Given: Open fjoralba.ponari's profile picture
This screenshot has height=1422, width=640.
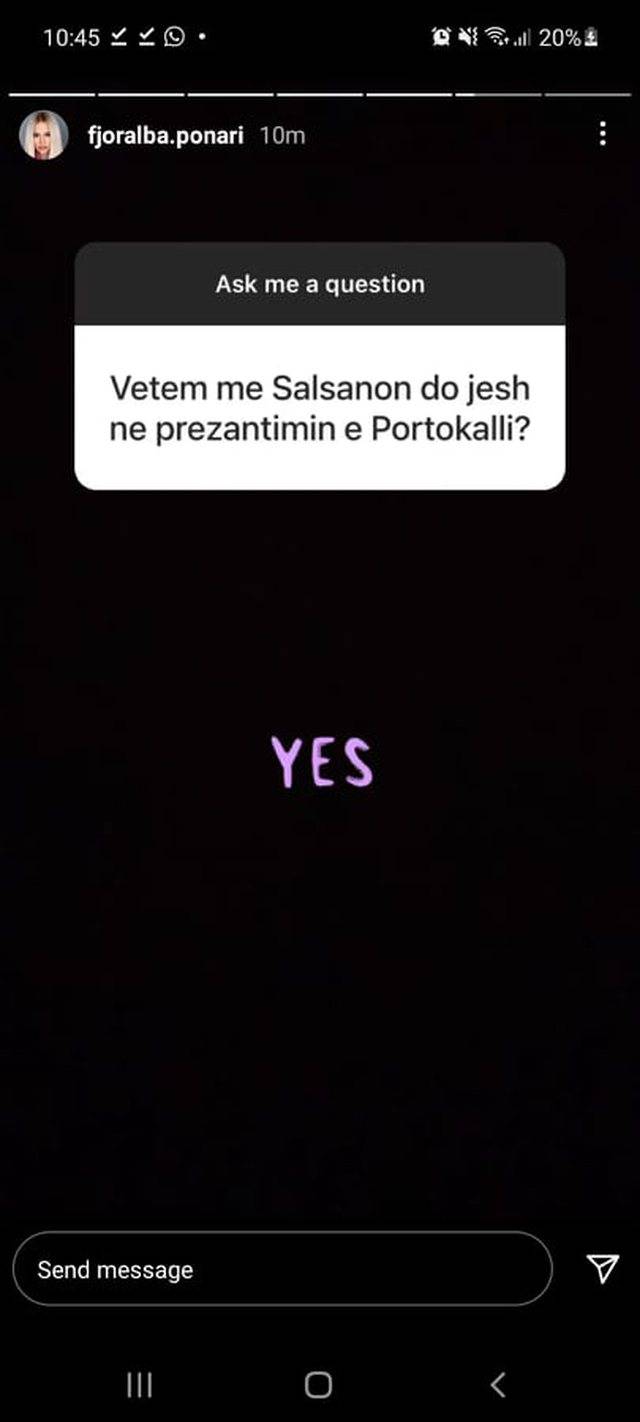Looking at the screenshot, I should pos(44,136).
